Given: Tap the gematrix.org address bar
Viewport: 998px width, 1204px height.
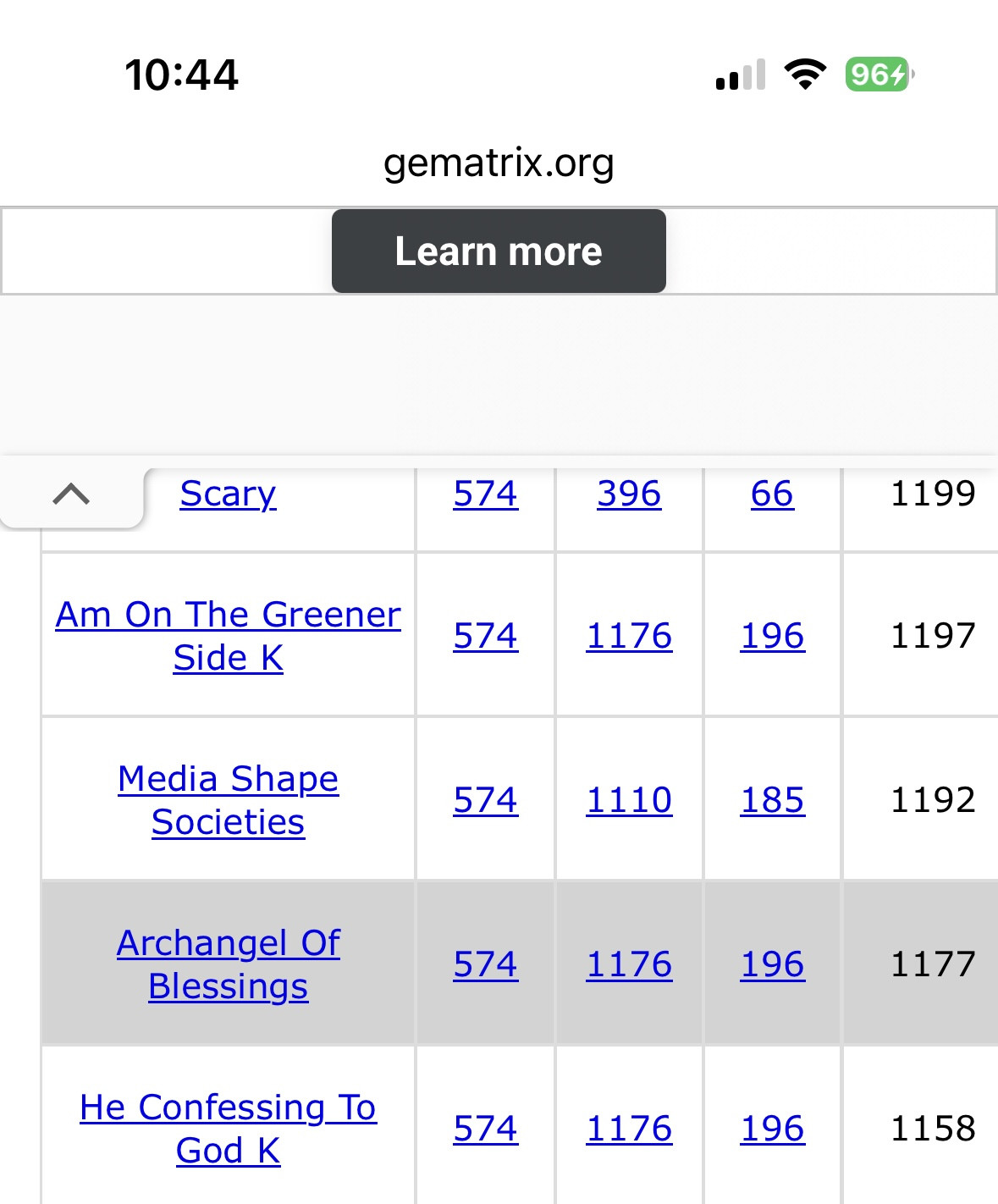Looking at the screenshot, I should pos(499,163).
